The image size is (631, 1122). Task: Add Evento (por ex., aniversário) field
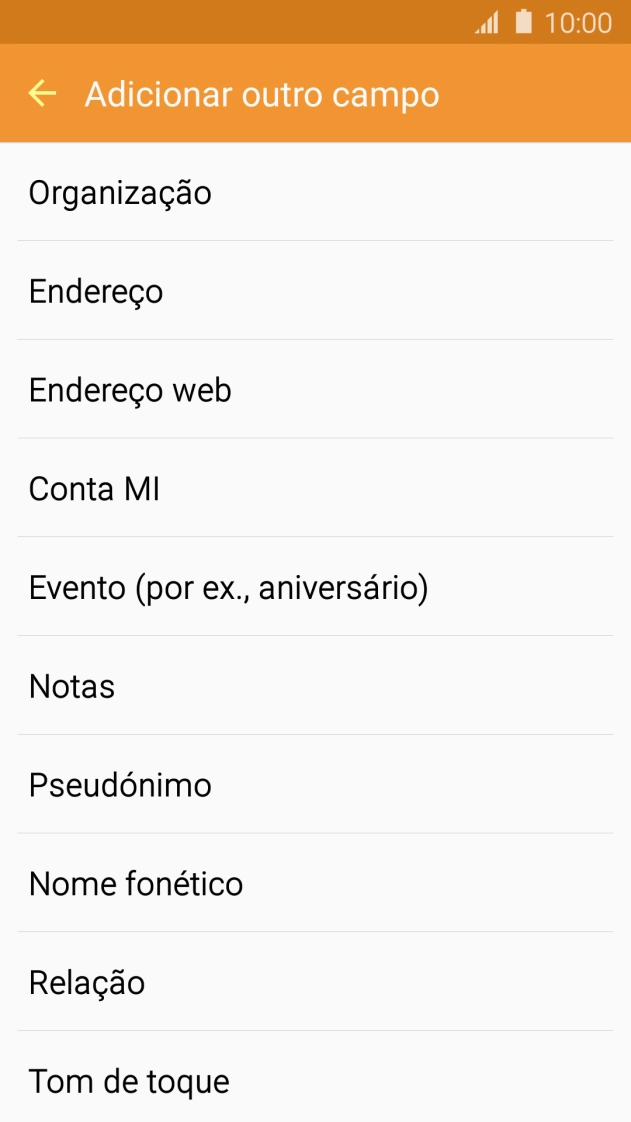click(228, 588)
